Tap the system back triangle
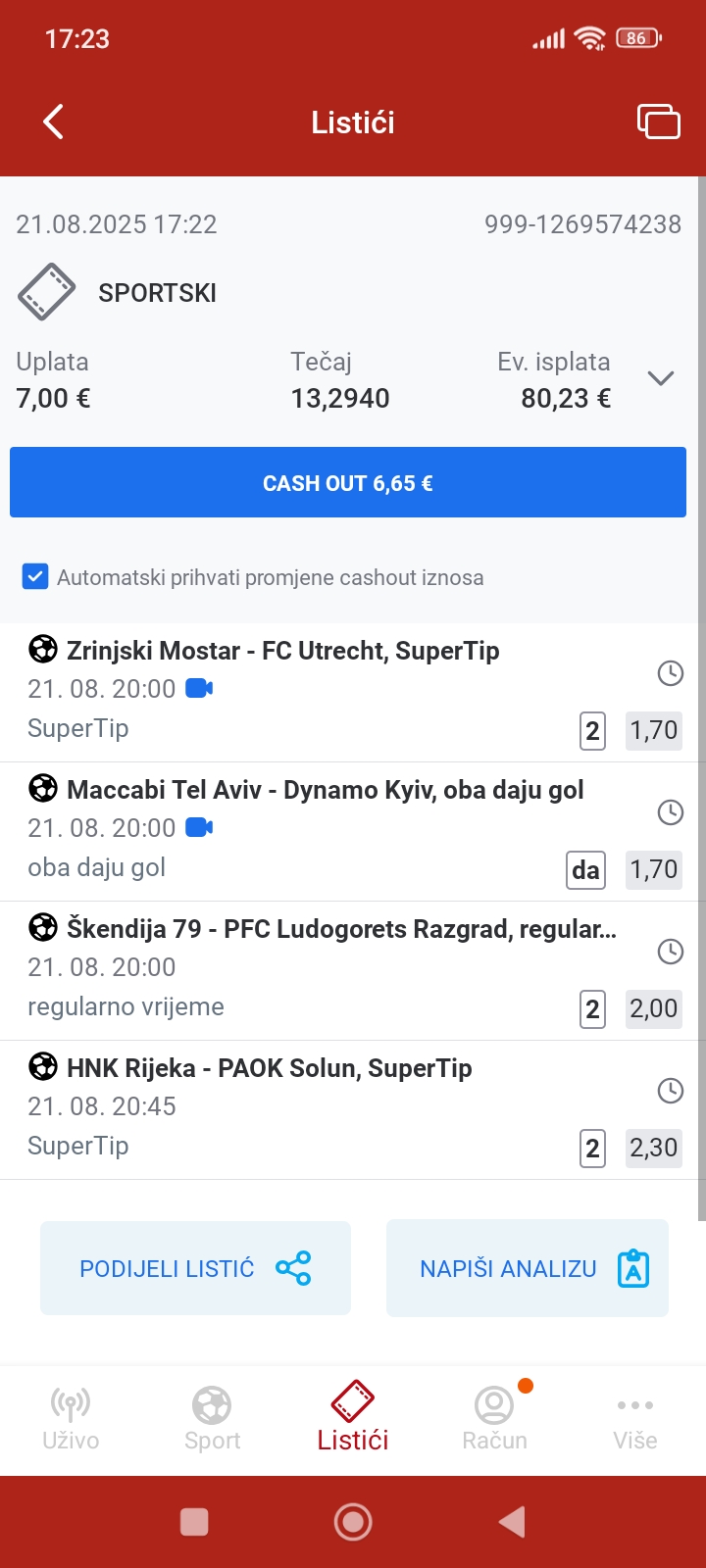The width and height of the screenshot is (706, 1568). click(x=512, y=1522)
